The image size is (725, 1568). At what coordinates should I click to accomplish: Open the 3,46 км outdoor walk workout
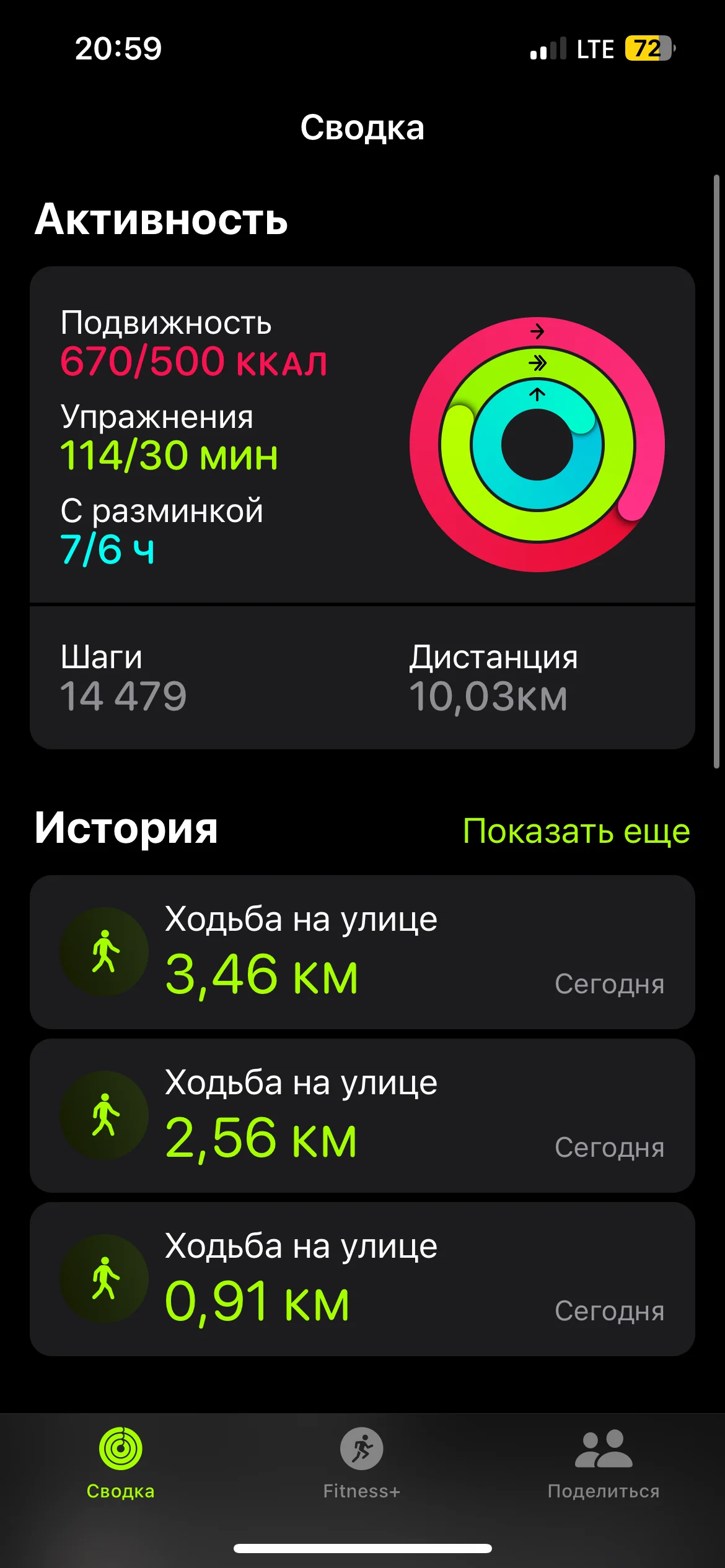pyautogui.click(x=362, y=952)
